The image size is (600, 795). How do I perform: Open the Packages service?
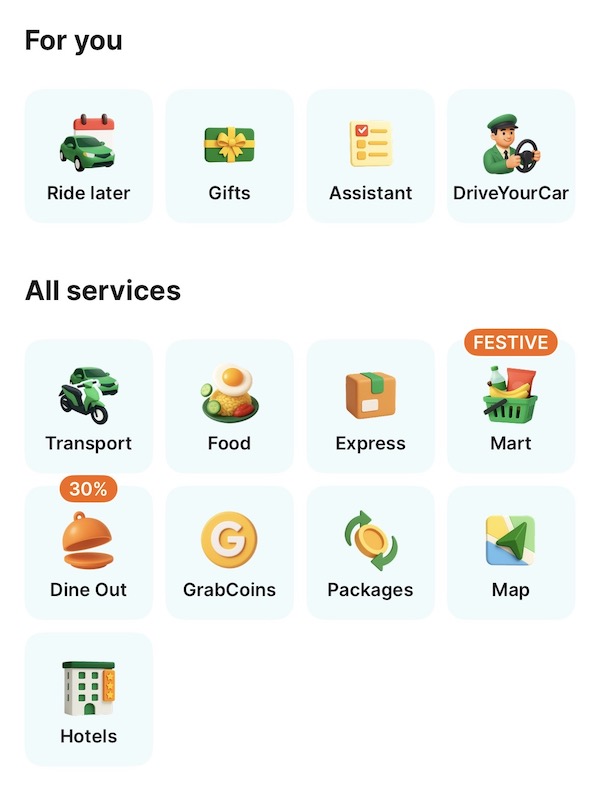(370, 553)
